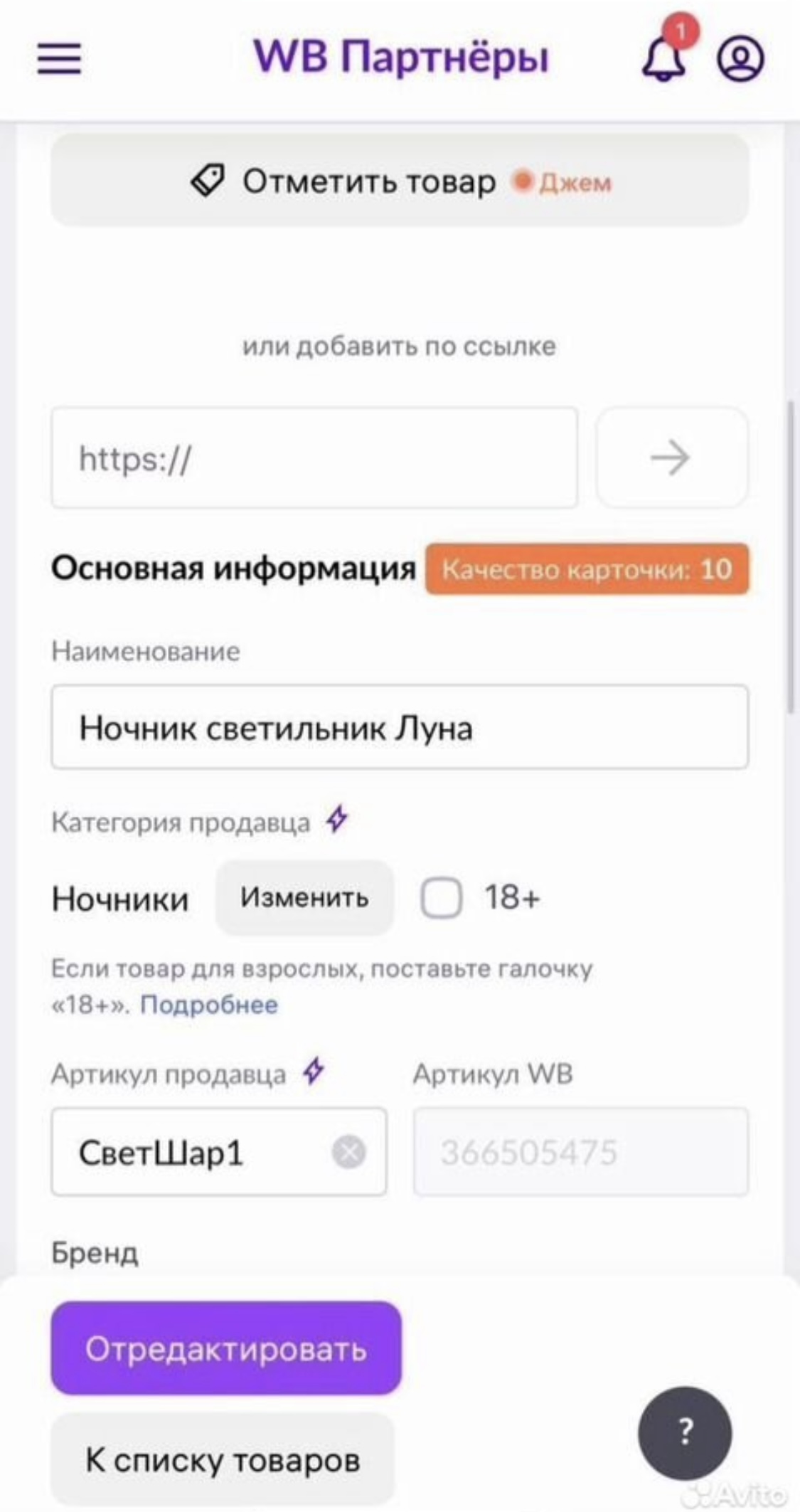This screenshot has height=1512, width=800.
Task: Clear the Артикул продавца field
Action: tap(348, 1152)
